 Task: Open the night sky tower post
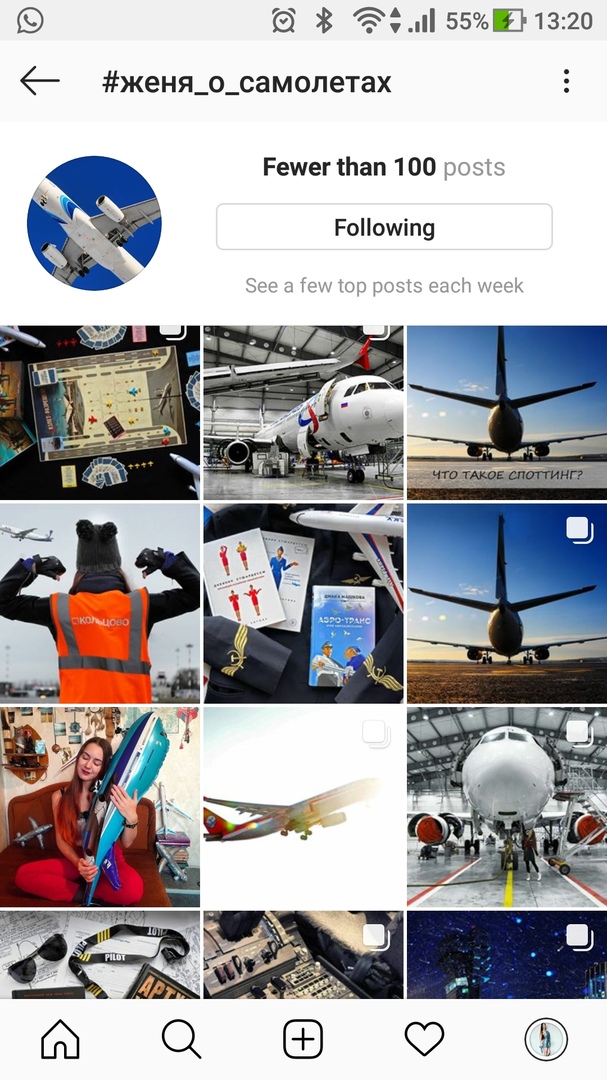[507, 955]
